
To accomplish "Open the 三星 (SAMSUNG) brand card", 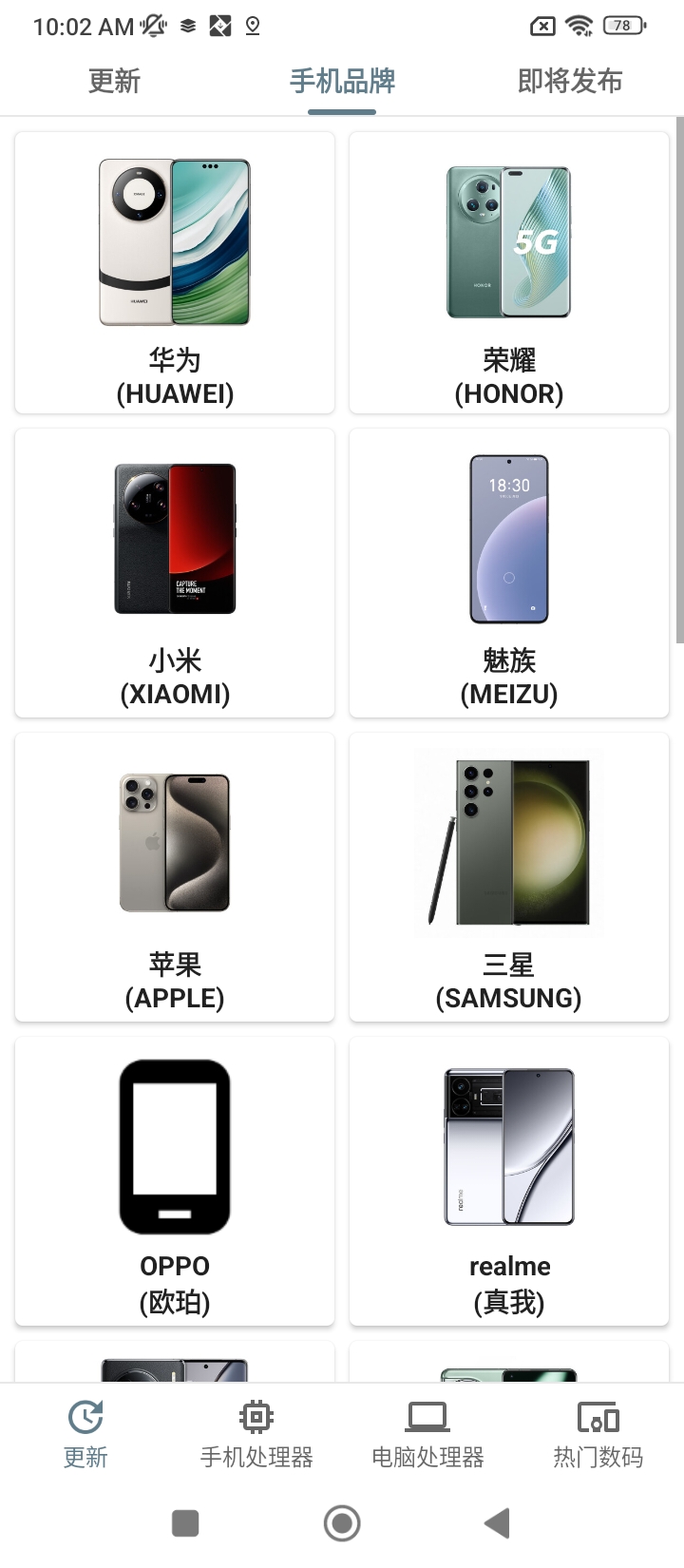I will [x=509, y=877].
